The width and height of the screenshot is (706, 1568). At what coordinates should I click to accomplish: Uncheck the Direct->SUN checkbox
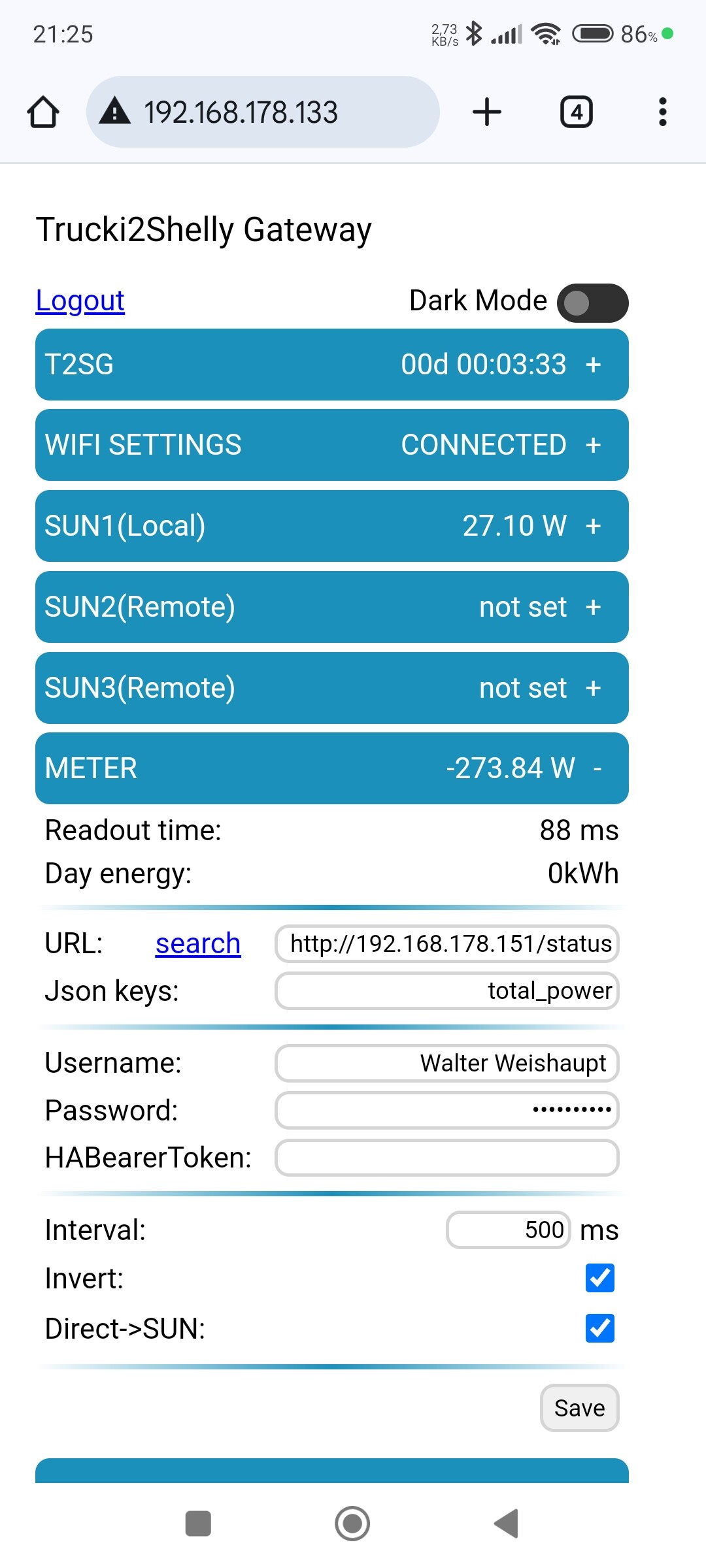[599, 1328]
